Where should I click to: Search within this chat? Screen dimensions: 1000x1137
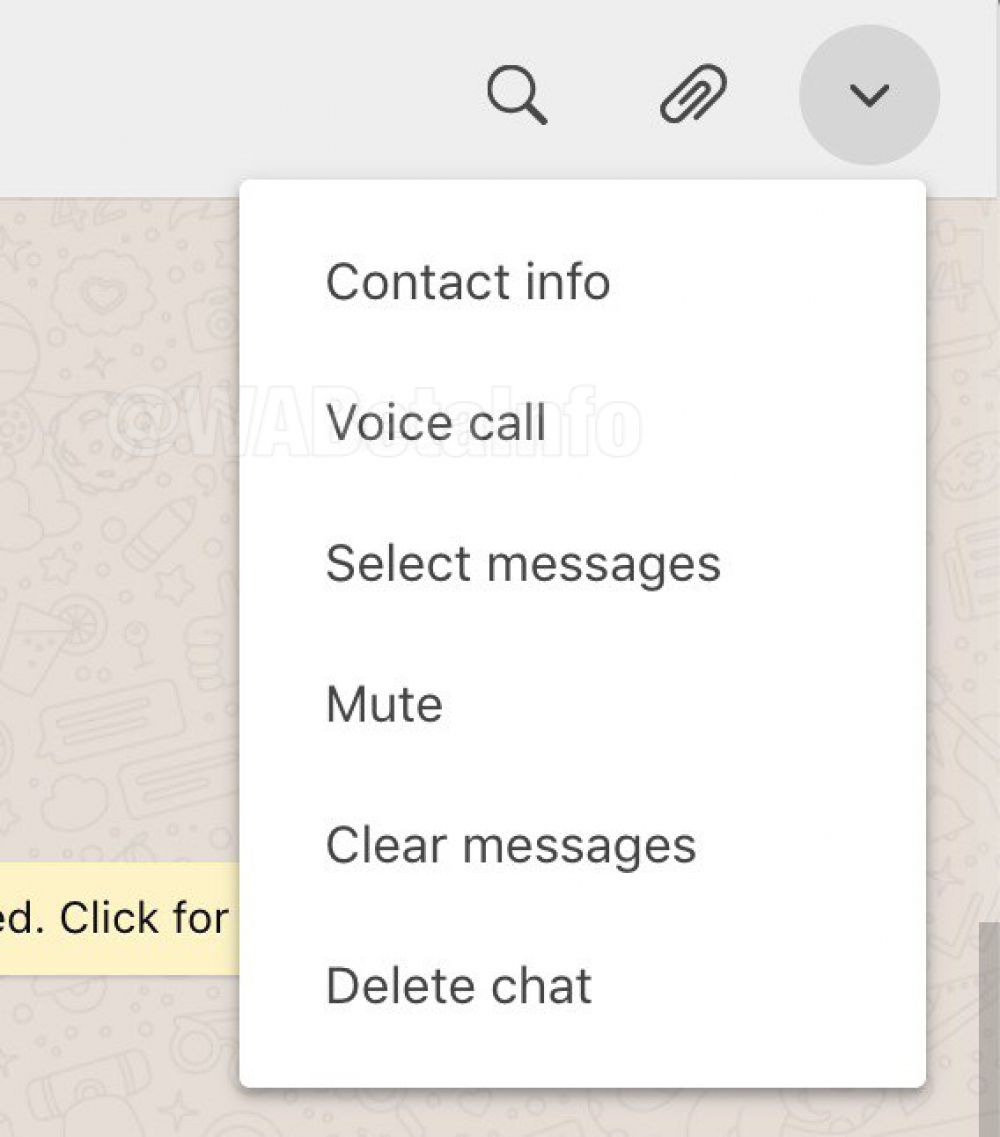(x=516, y=95)
